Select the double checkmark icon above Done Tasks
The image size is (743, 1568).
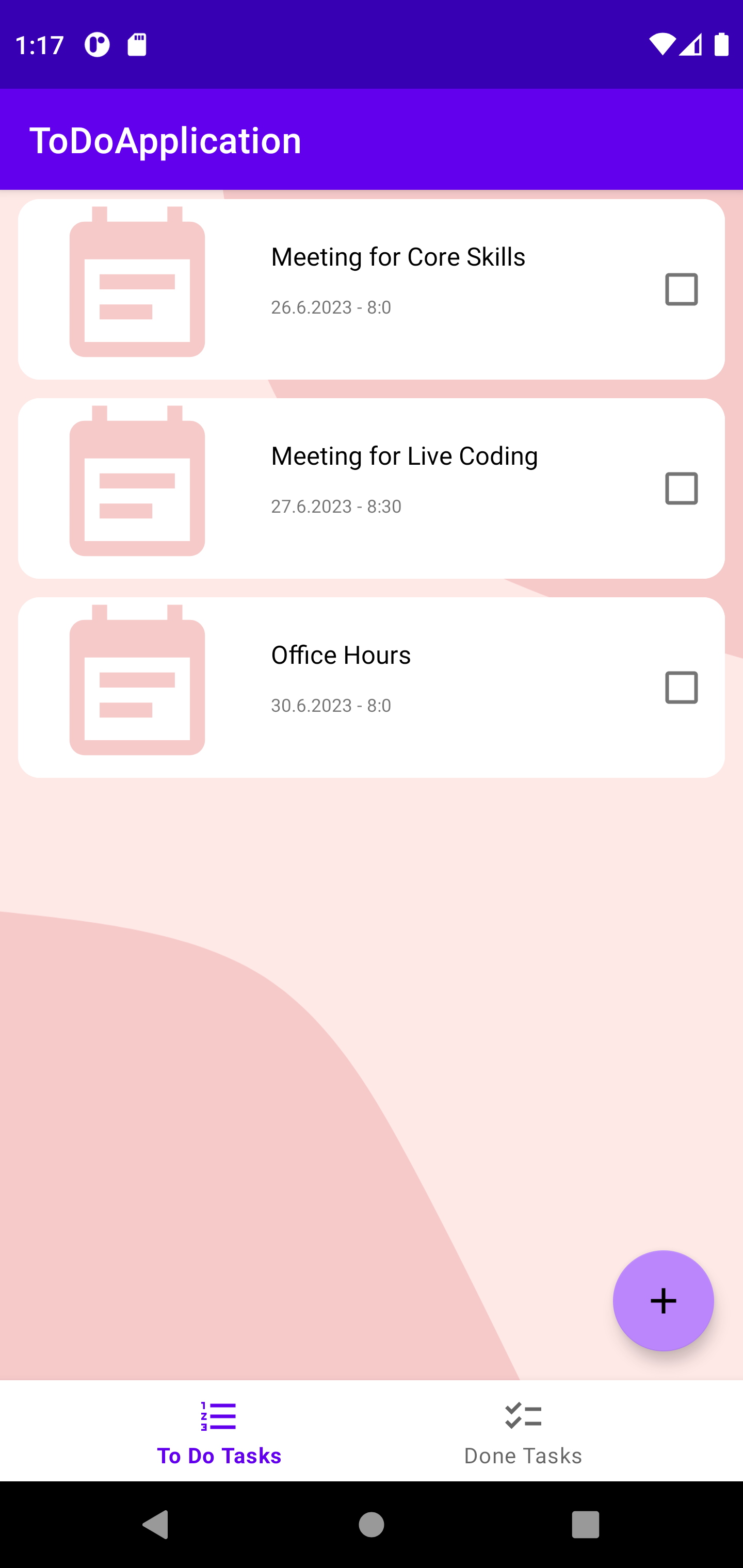[523, 1416]
